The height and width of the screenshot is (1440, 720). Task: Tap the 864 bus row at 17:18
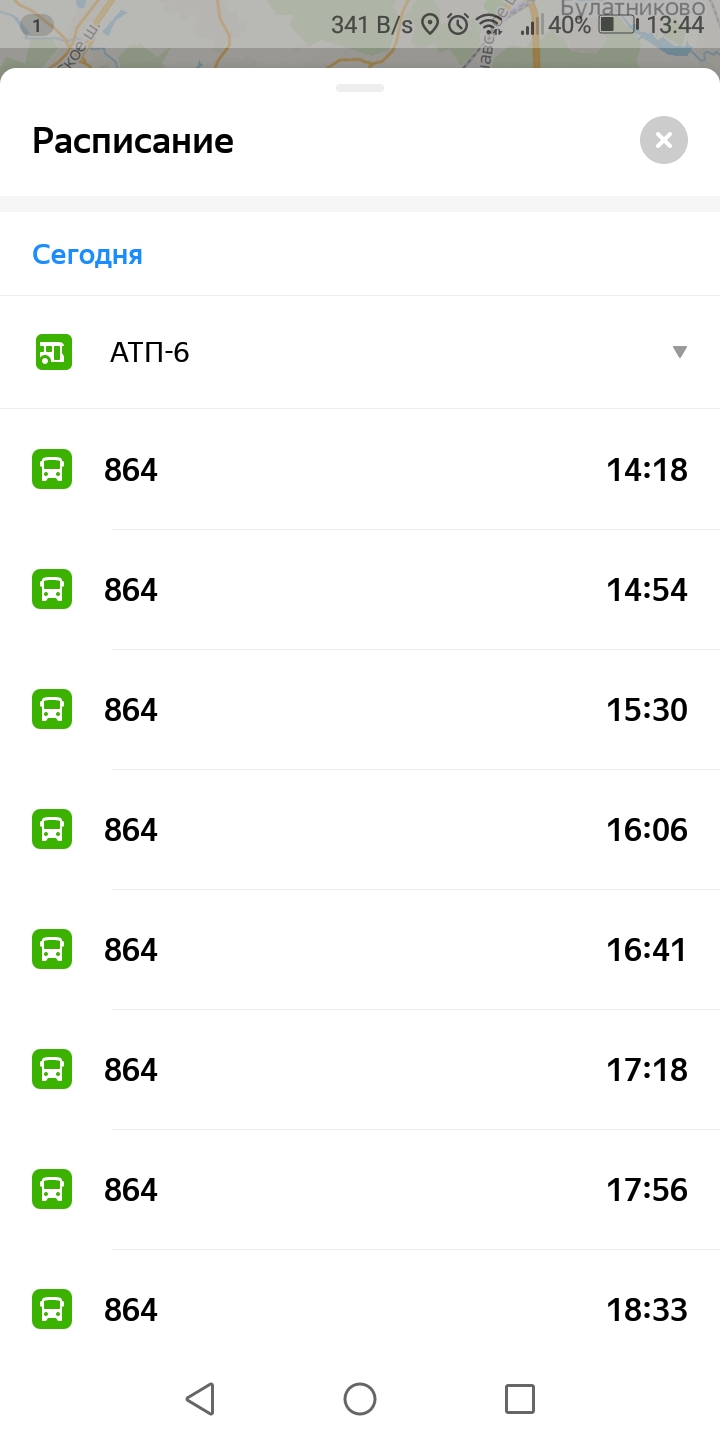360,1070
